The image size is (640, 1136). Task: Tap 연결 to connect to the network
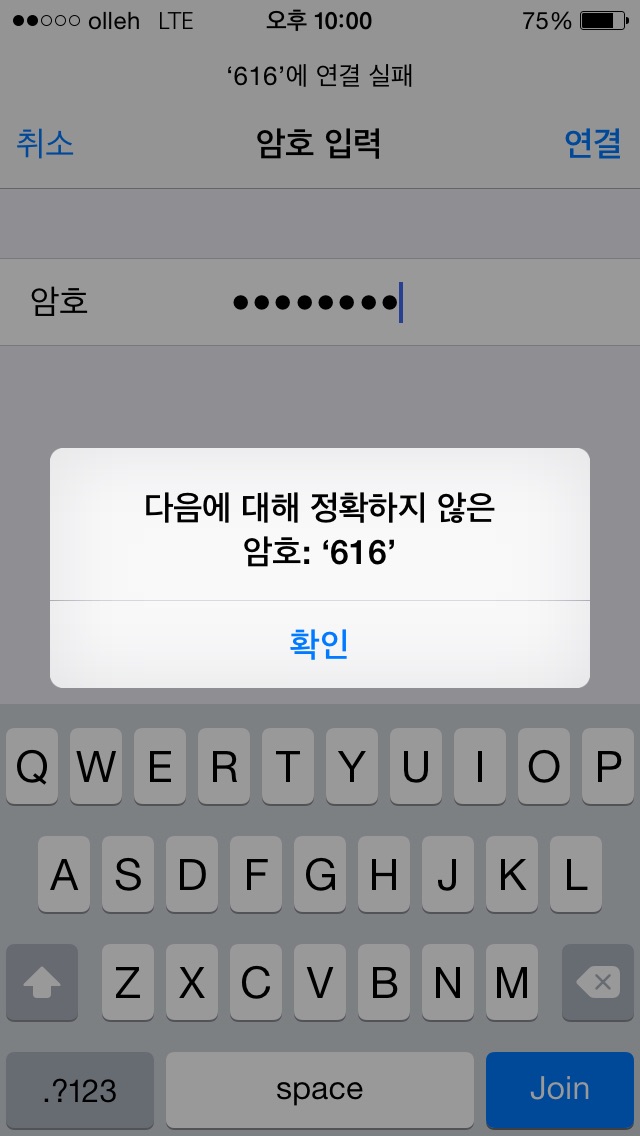pyautogui.click(x=593, y=143)
